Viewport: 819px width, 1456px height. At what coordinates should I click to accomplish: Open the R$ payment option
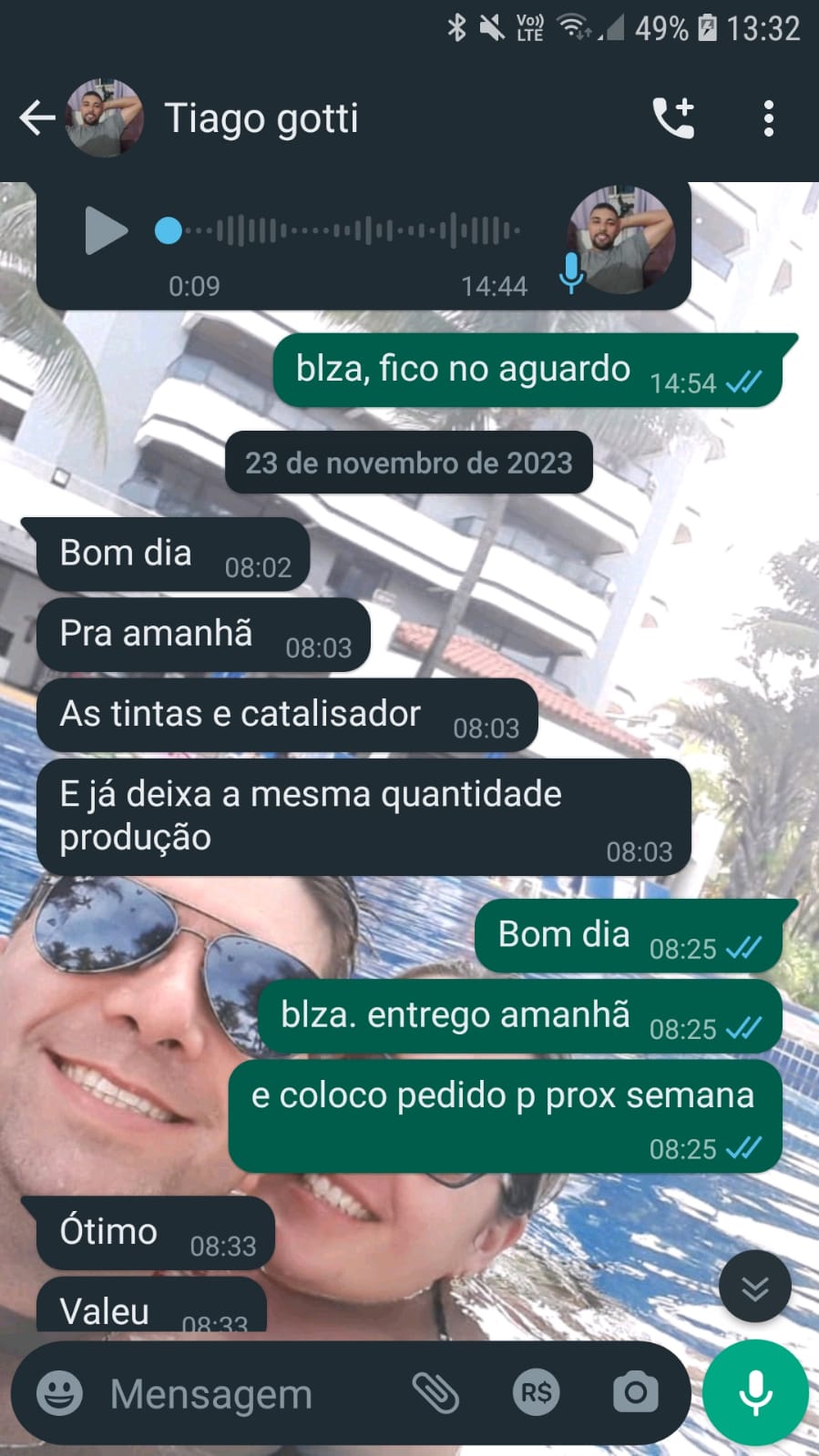pos(536,1393)
